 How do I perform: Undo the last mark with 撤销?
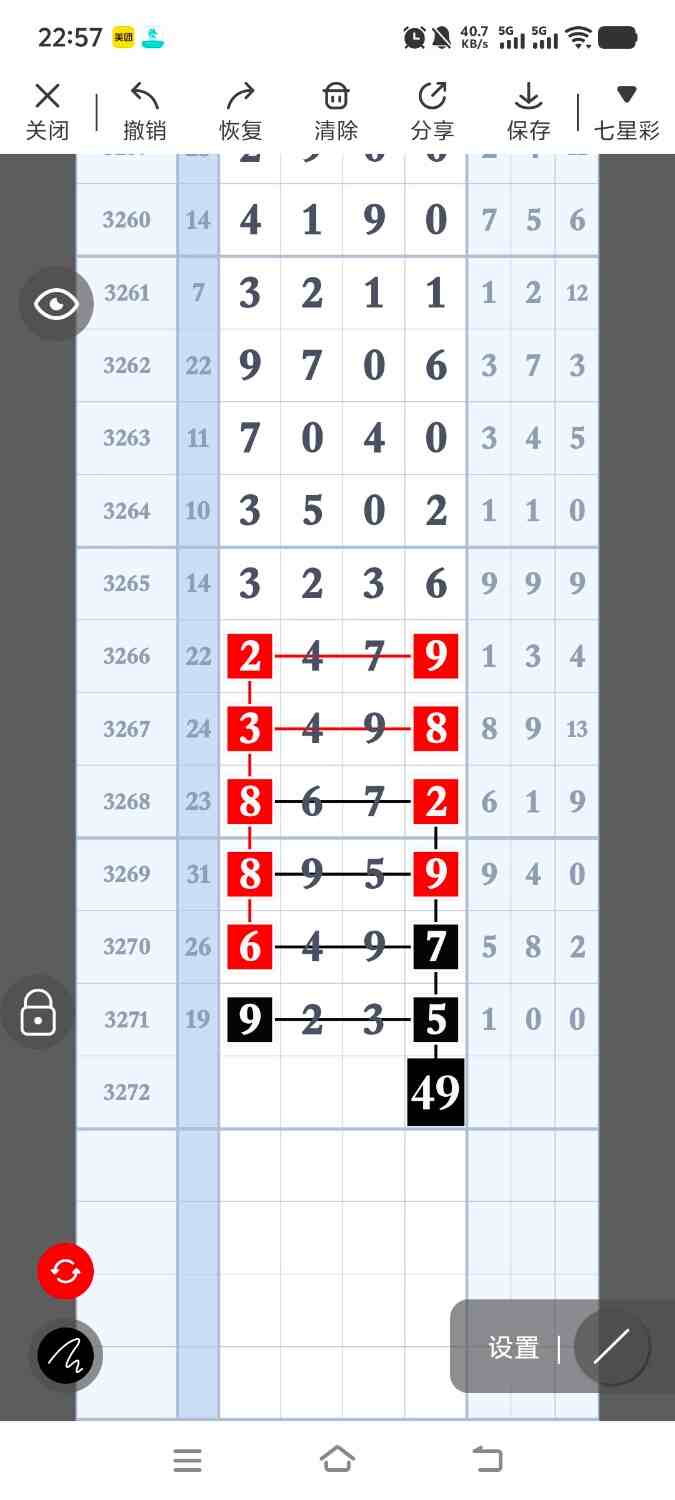(144, 111)
